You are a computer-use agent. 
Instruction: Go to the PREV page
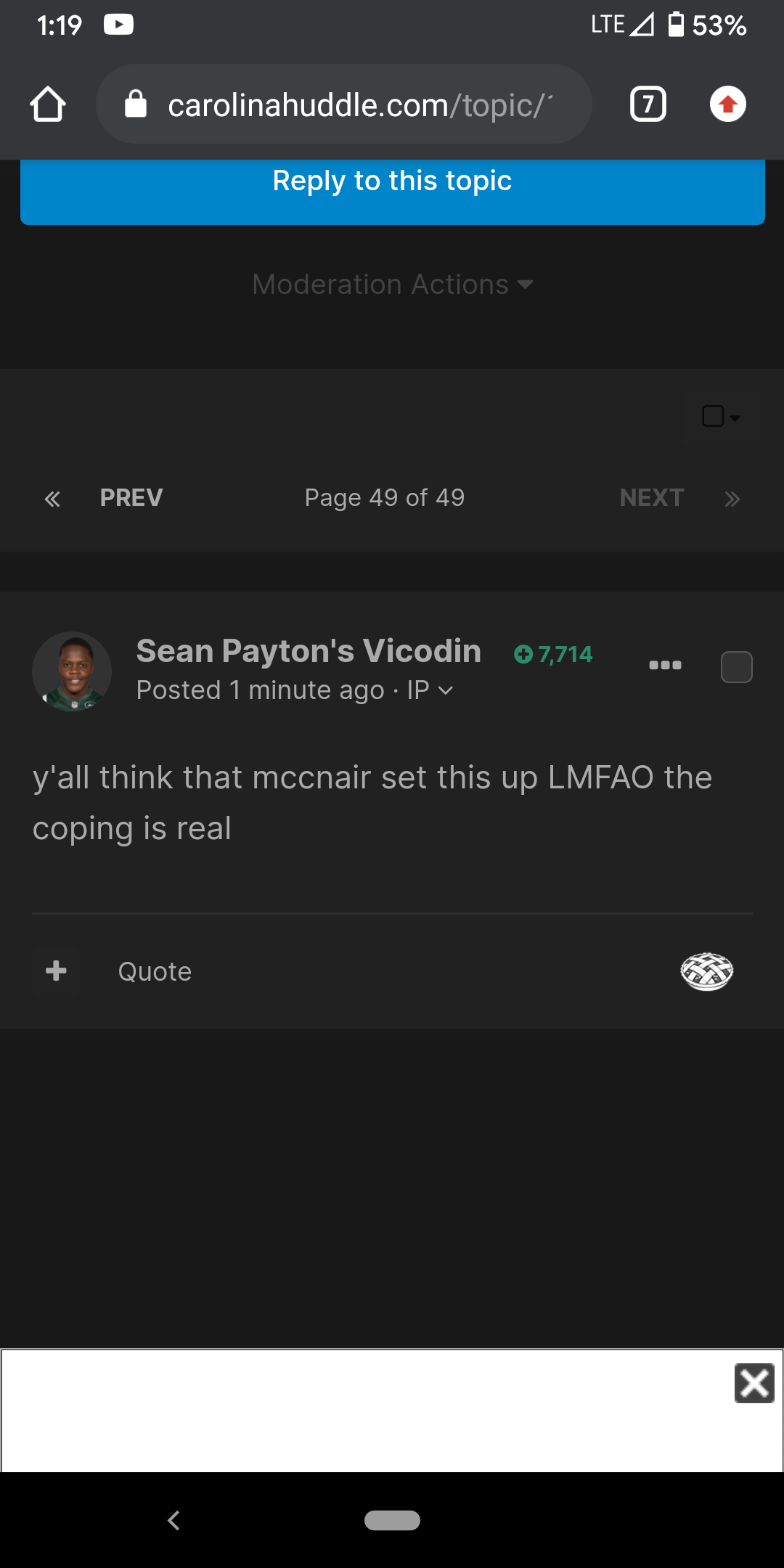(x=131, y=498)
